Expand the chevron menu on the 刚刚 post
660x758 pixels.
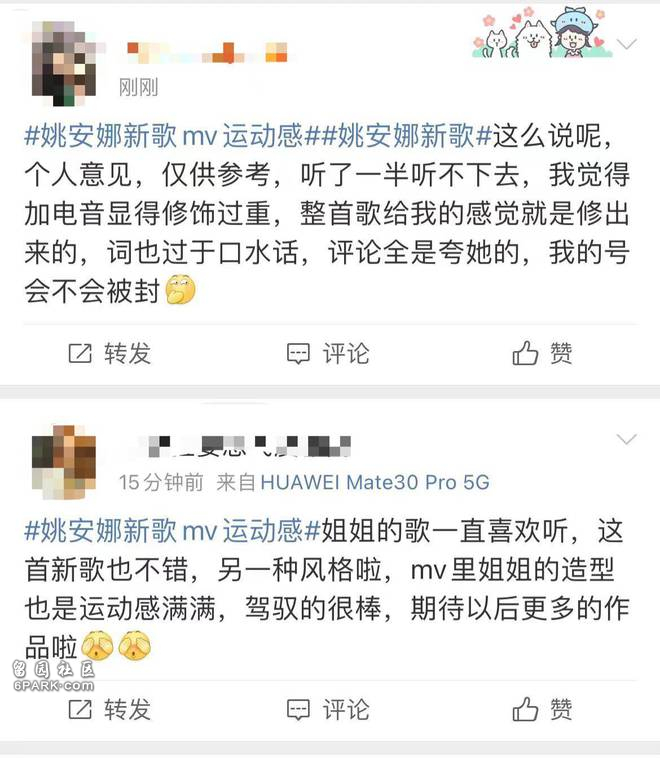(626, 45)
